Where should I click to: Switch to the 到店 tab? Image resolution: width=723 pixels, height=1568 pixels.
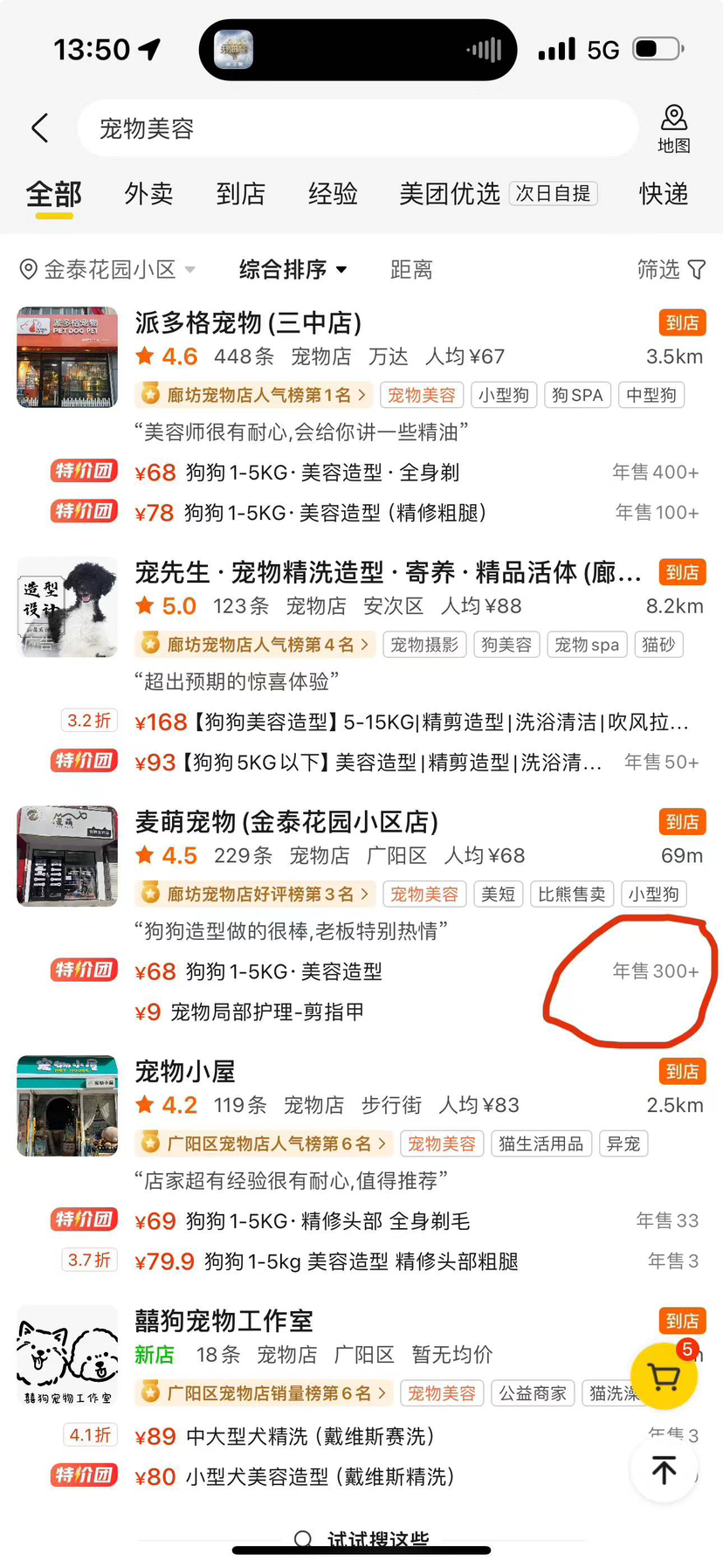240,194
